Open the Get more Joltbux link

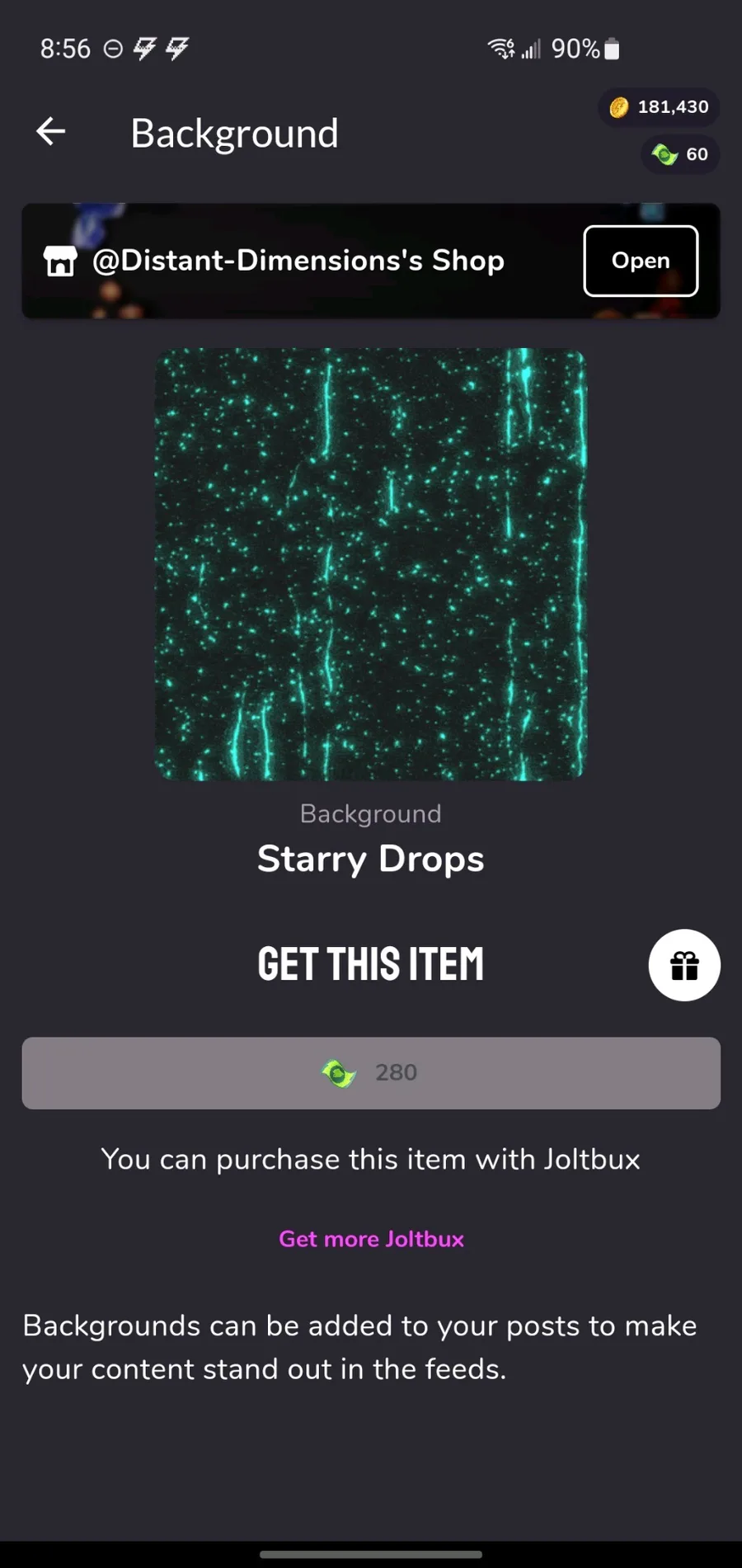click(371, 1239)
